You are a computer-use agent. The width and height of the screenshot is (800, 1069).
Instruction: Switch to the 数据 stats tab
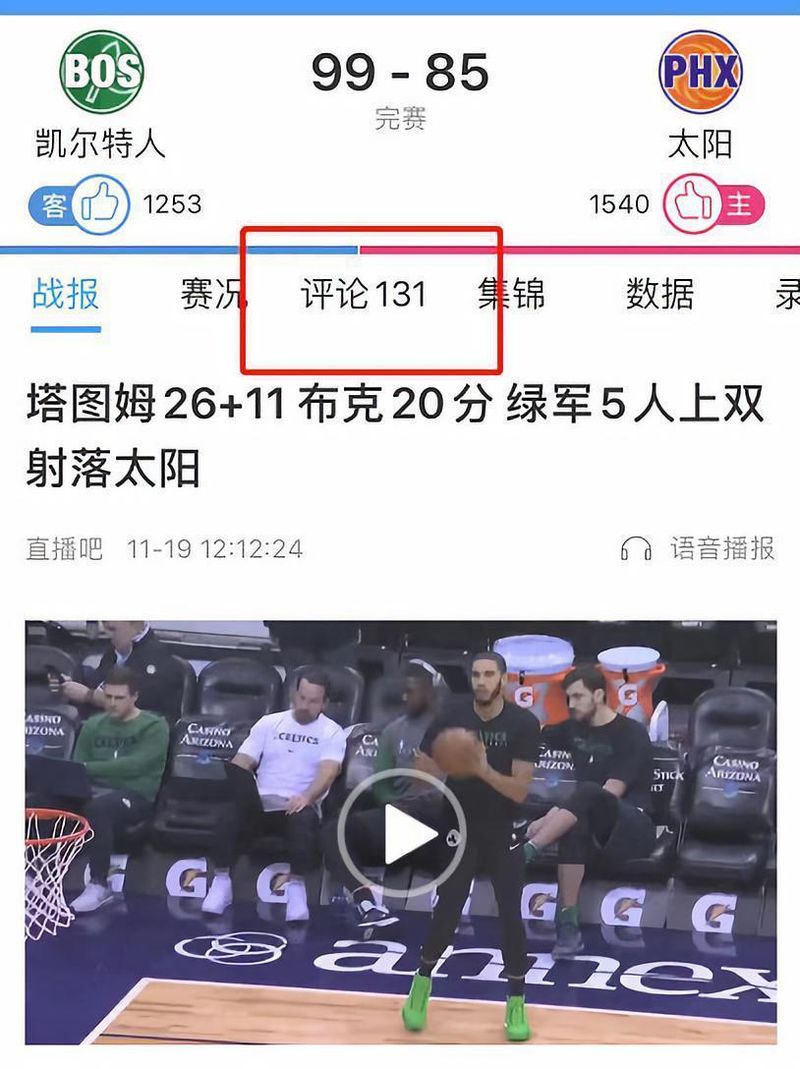(x=660, y=294)
